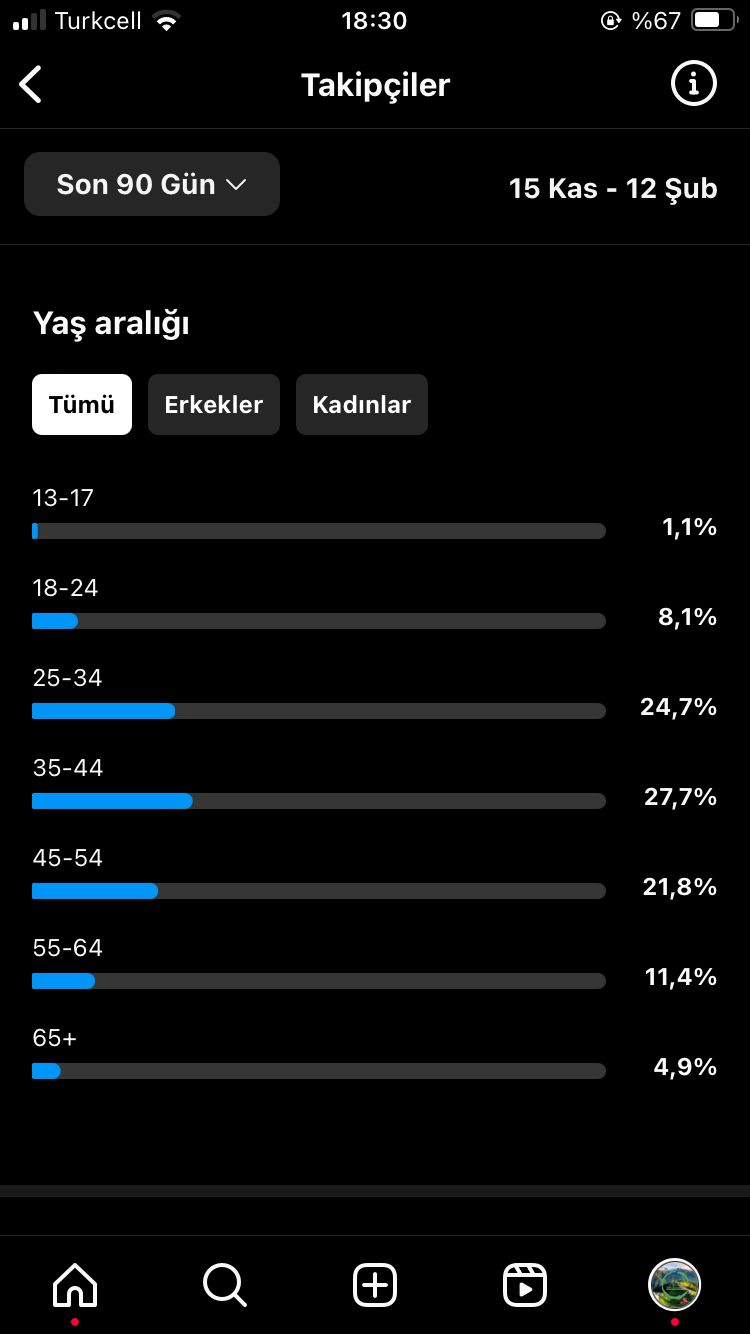The image size is (750, 1334).
Task: Go back from the Takipçiler screen
Action: (31, 85)
